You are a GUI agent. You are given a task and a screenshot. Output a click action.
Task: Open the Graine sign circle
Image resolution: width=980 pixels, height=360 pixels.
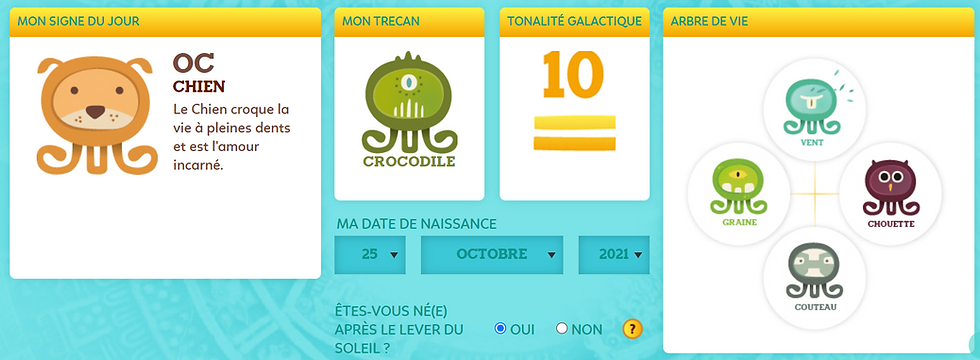click(x=739, y=194)
